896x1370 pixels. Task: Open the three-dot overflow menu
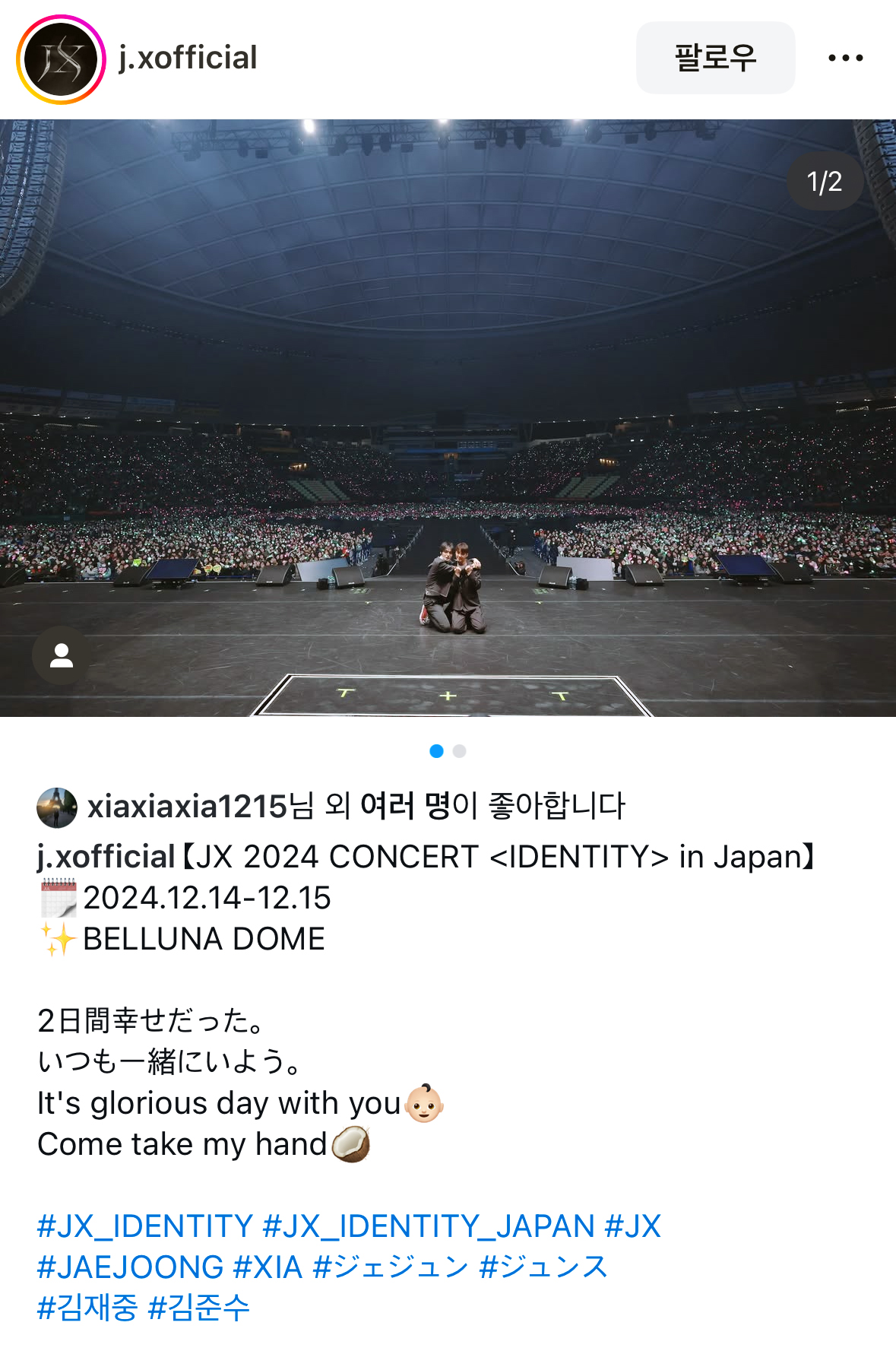click(845, 59)
